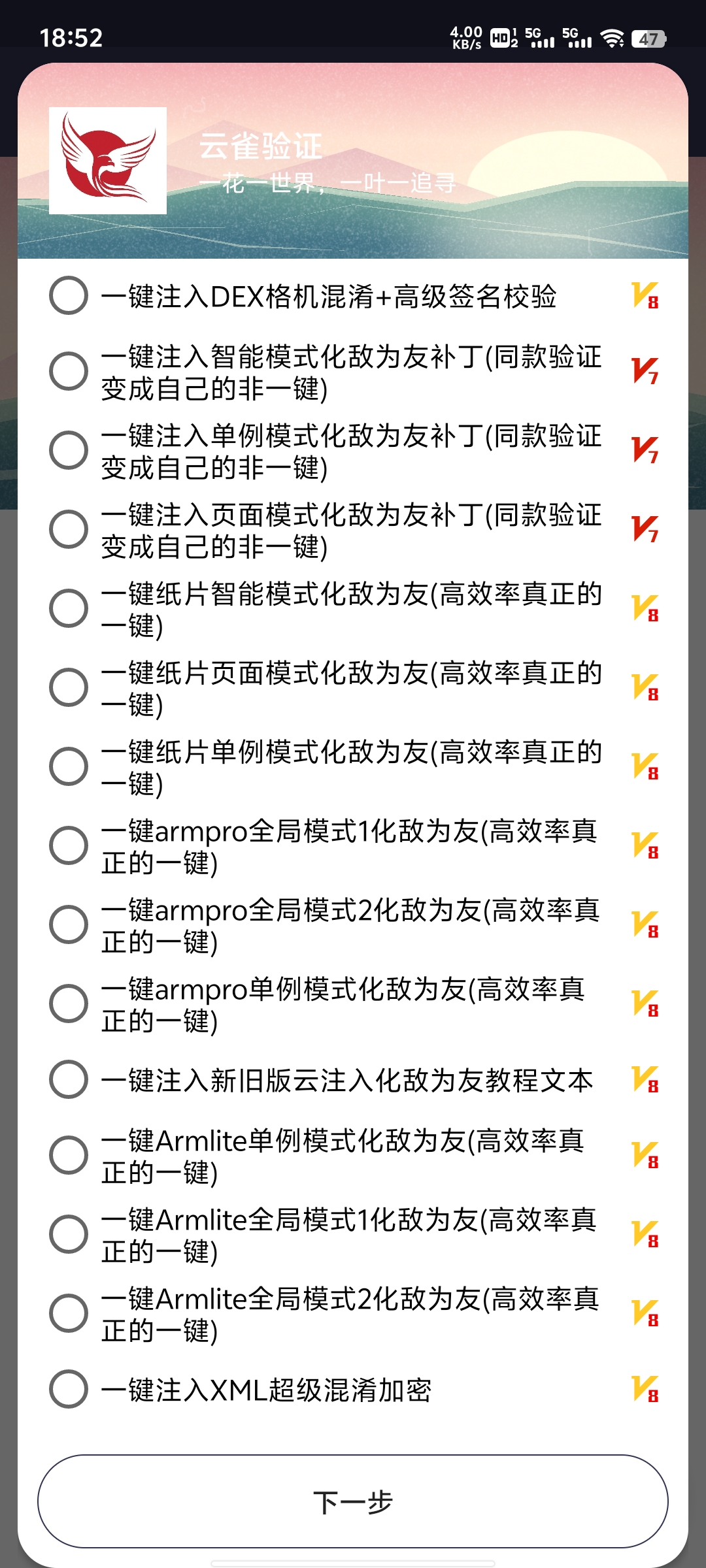
Task: Pick 一键注入页面模式化敌为友补丁 option
Action: point(69,529)
